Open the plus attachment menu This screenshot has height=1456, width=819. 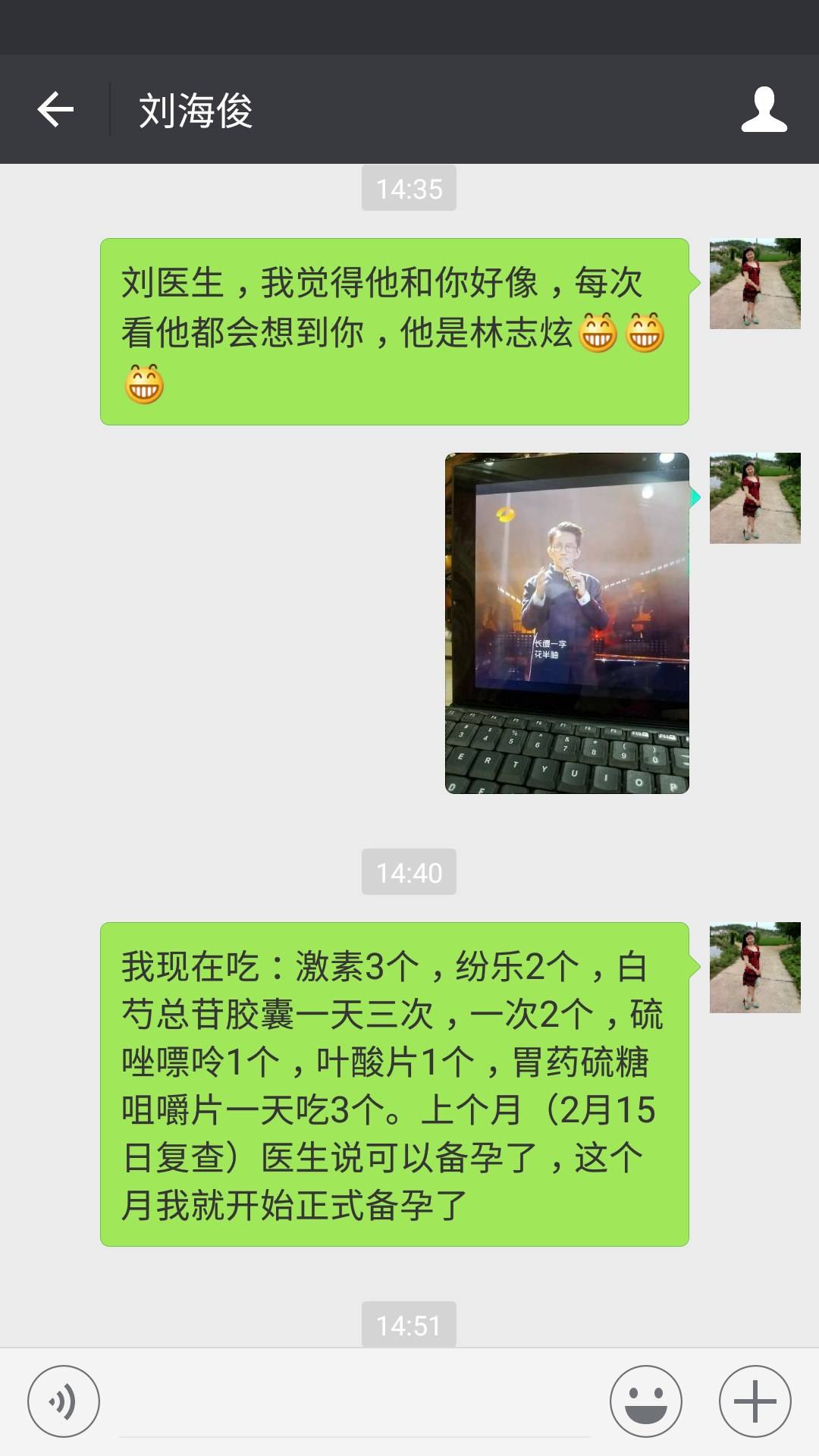755,1401
